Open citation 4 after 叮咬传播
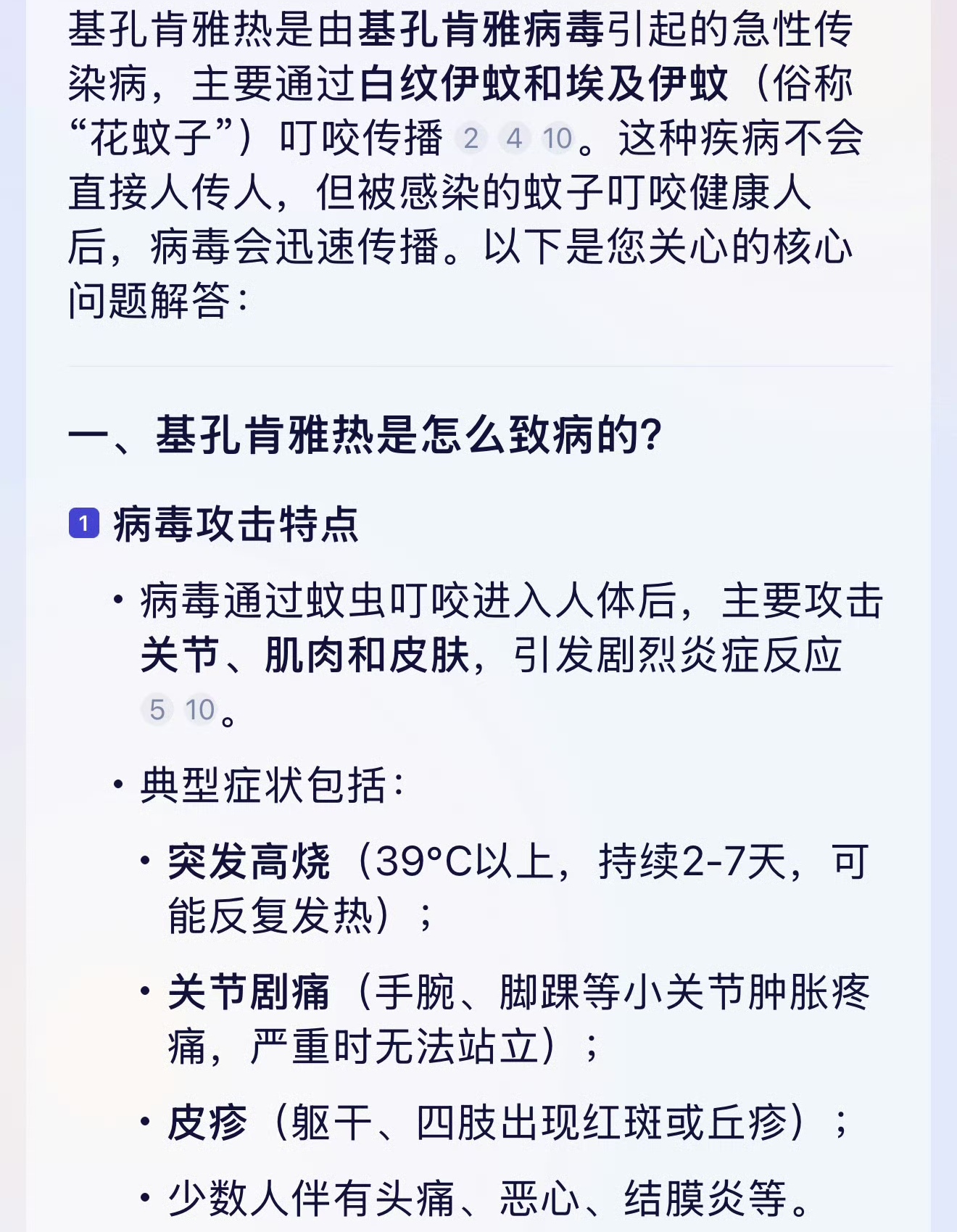957x1232 pixels. 514,139
